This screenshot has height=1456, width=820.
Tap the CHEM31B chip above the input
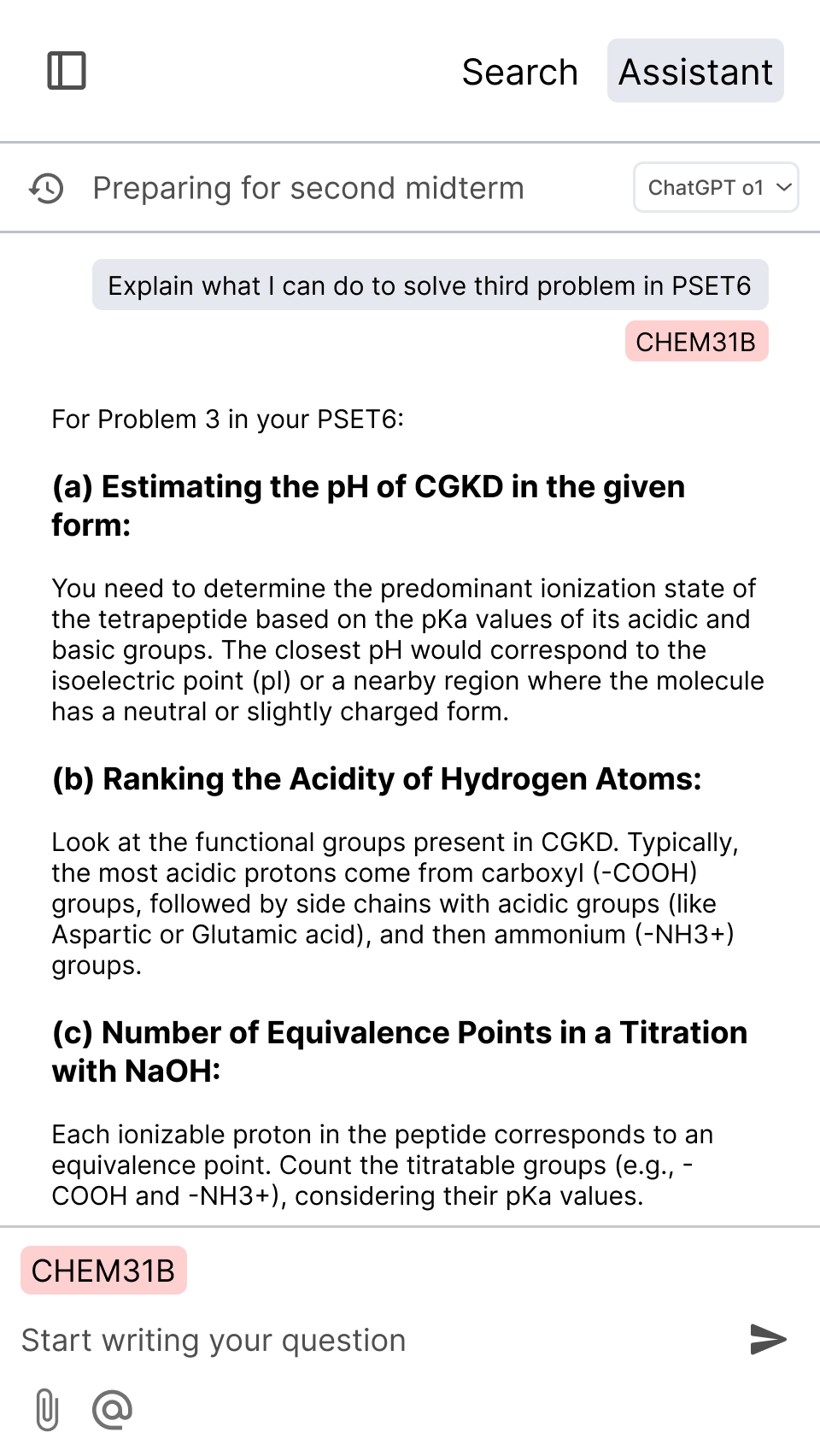pos(103,1271)
